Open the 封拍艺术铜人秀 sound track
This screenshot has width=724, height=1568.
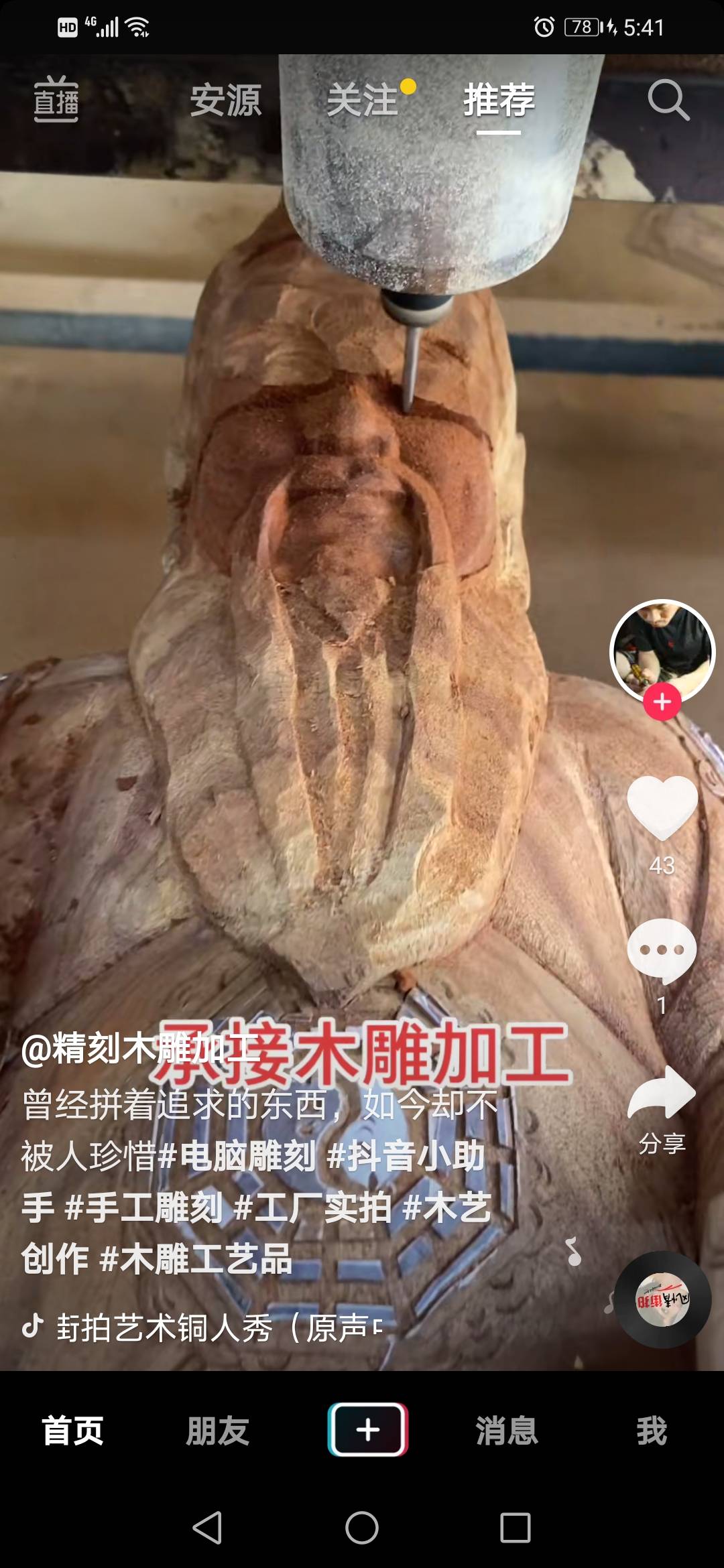pos(201,1327)
